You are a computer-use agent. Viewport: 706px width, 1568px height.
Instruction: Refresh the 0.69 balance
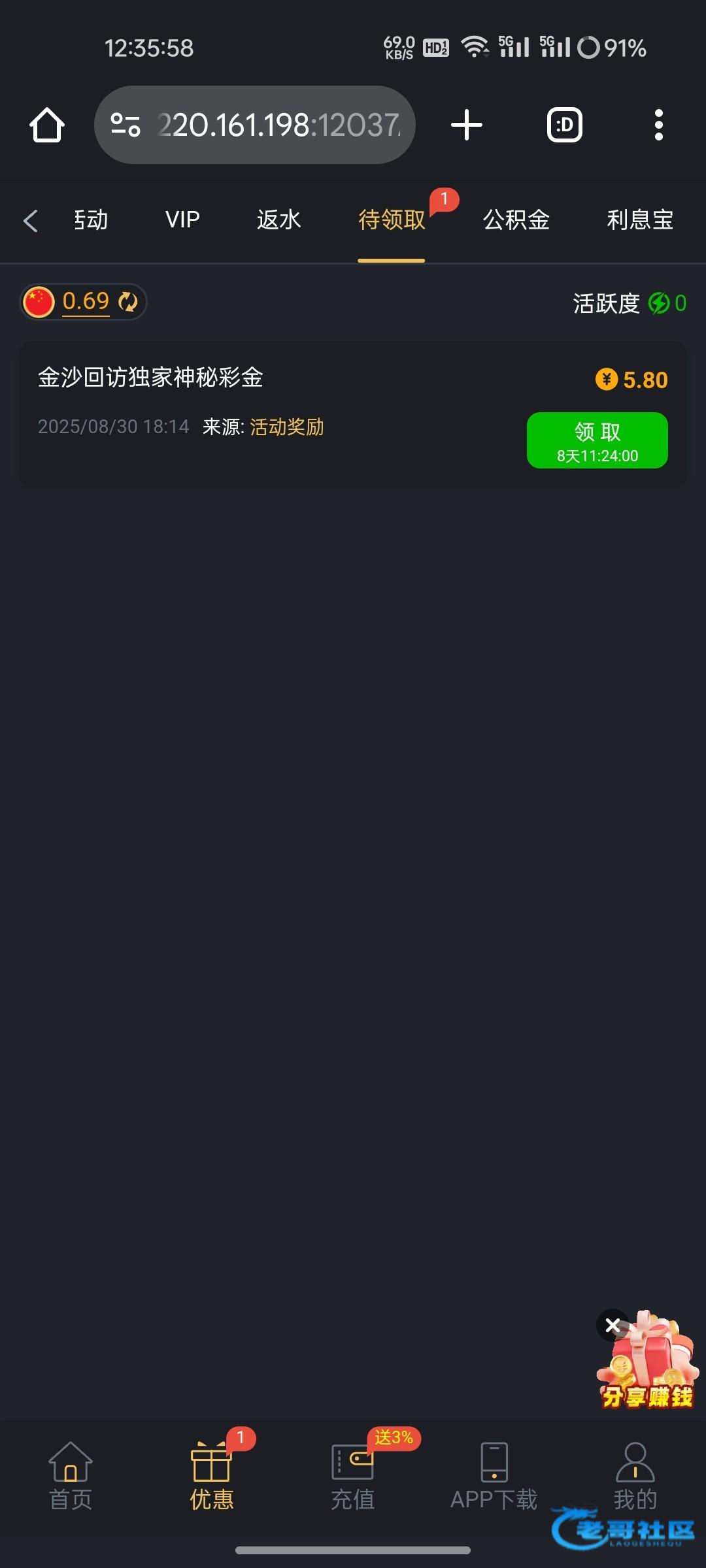click(x=128, y=302)
